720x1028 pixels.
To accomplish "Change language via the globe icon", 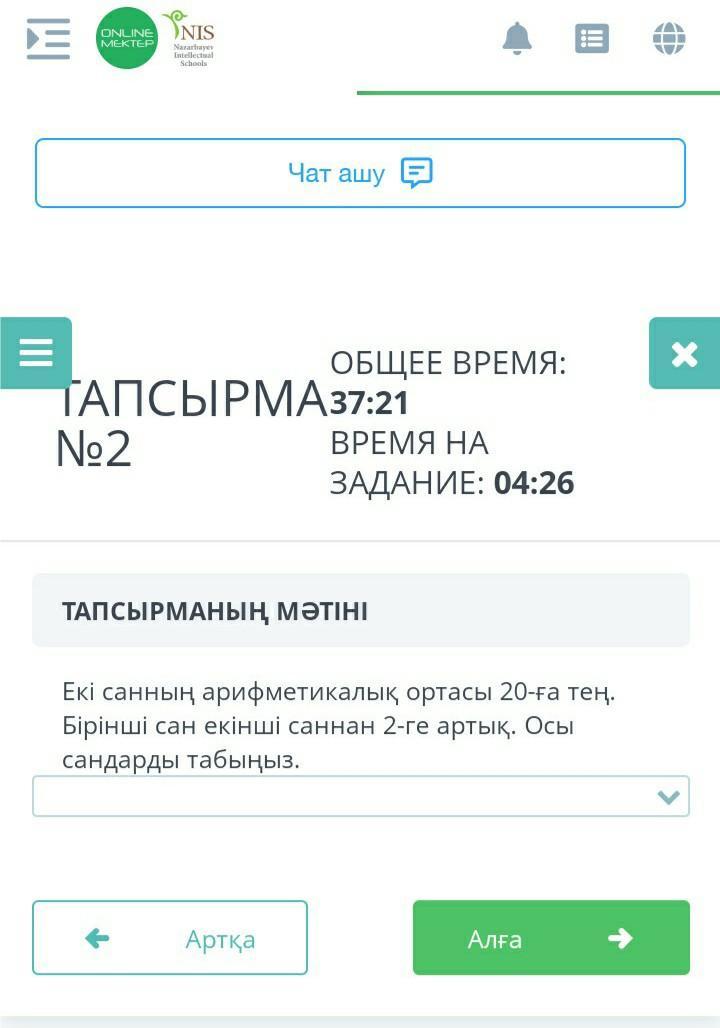I will [669, 39].
